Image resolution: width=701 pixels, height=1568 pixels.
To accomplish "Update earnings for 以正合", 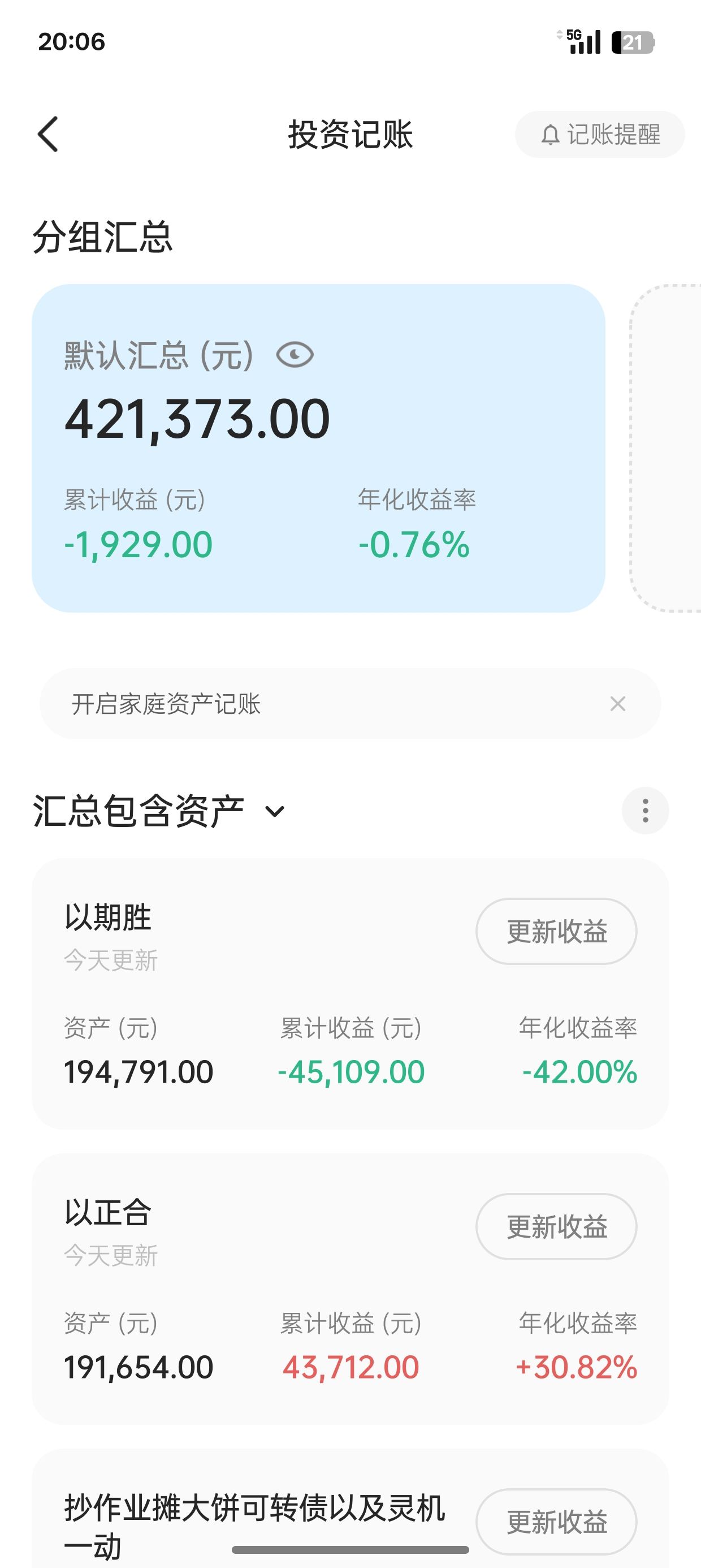I will pos(556,1226).
